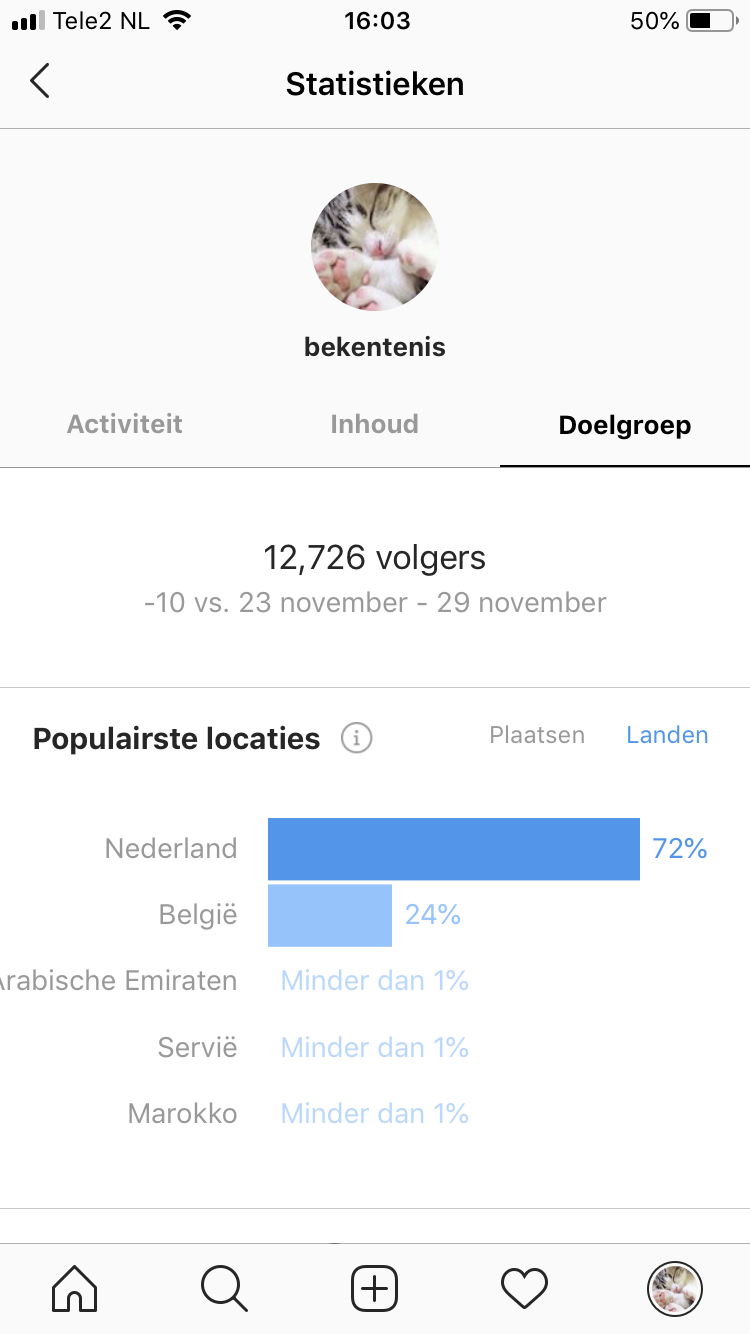Switch to the Inhoud tab
Image resolution: width=750 pixels, height=1334 pixels.
click(374, 424)
